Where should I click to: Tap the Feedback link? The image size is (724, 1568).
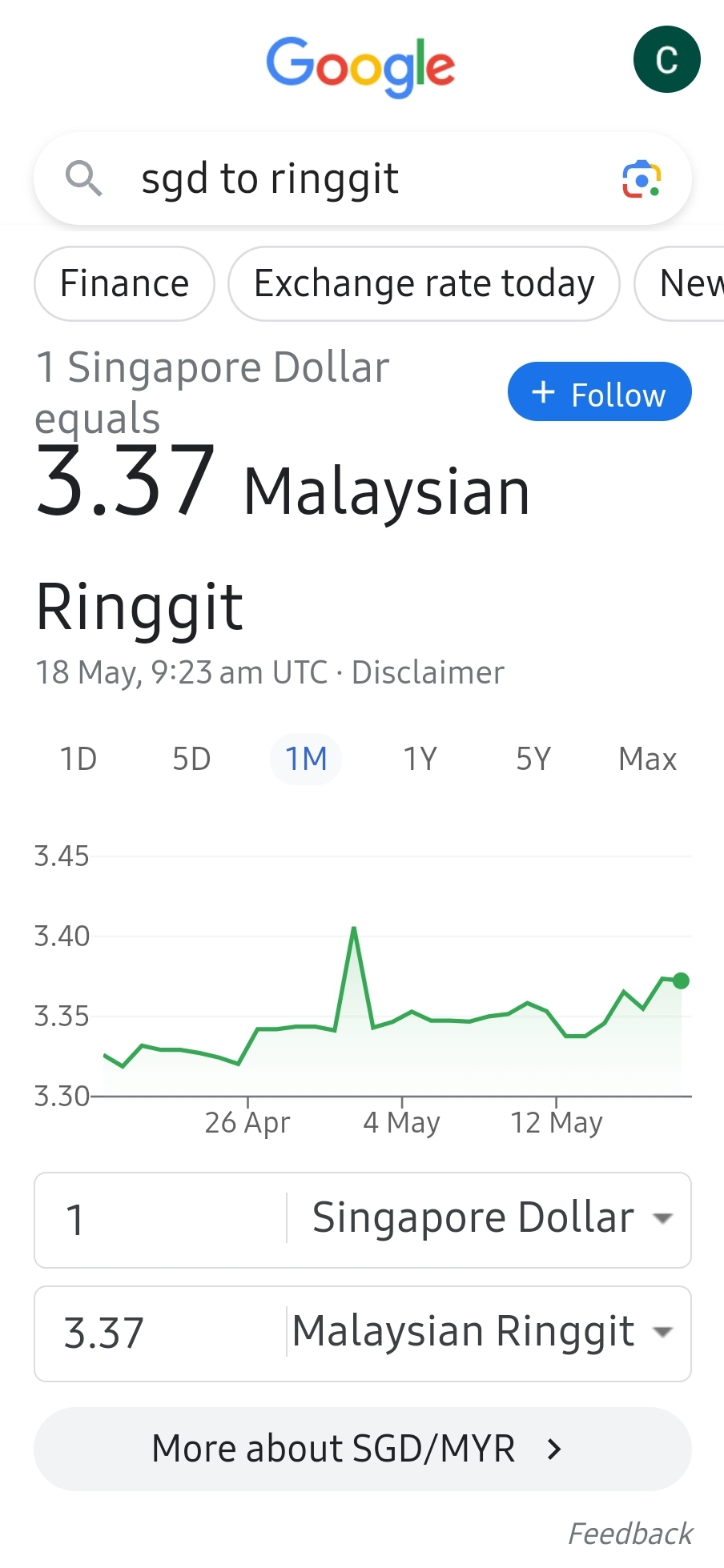630,1534
